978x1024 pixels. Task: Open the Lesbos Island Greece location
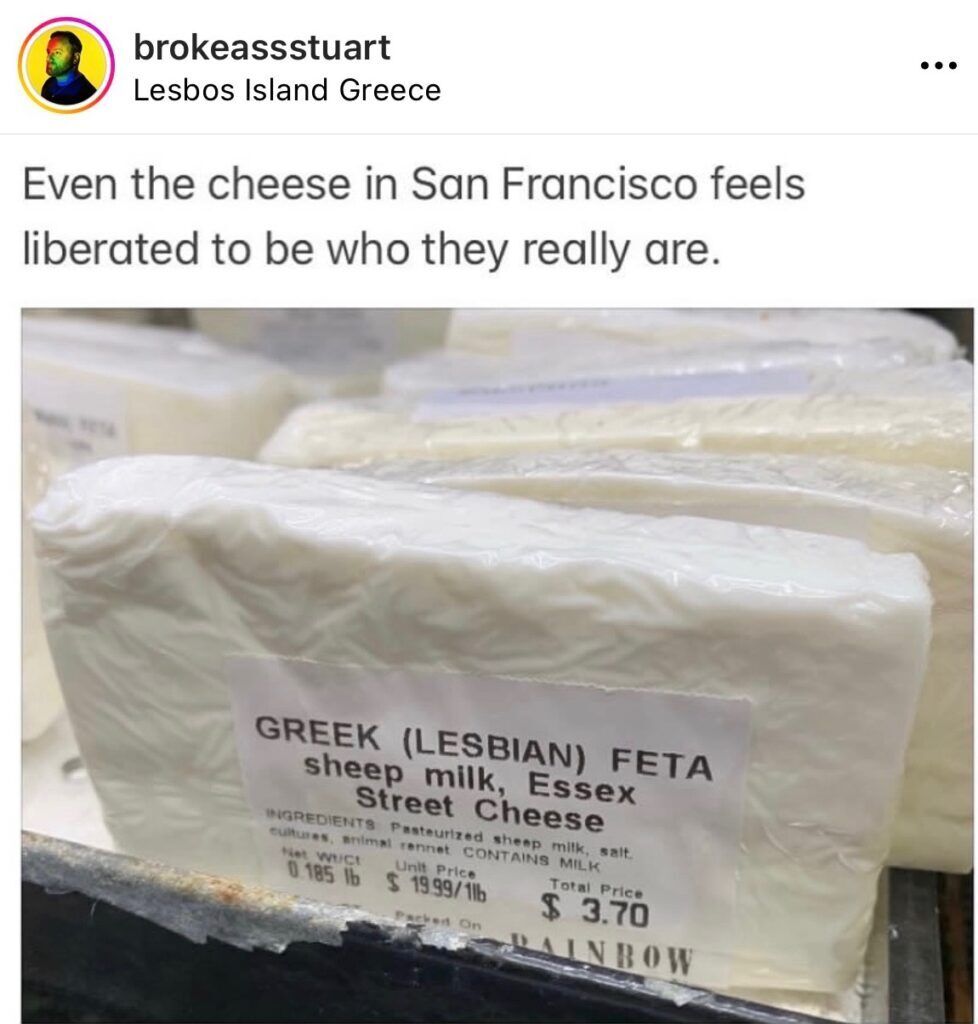tap(287, 91)
